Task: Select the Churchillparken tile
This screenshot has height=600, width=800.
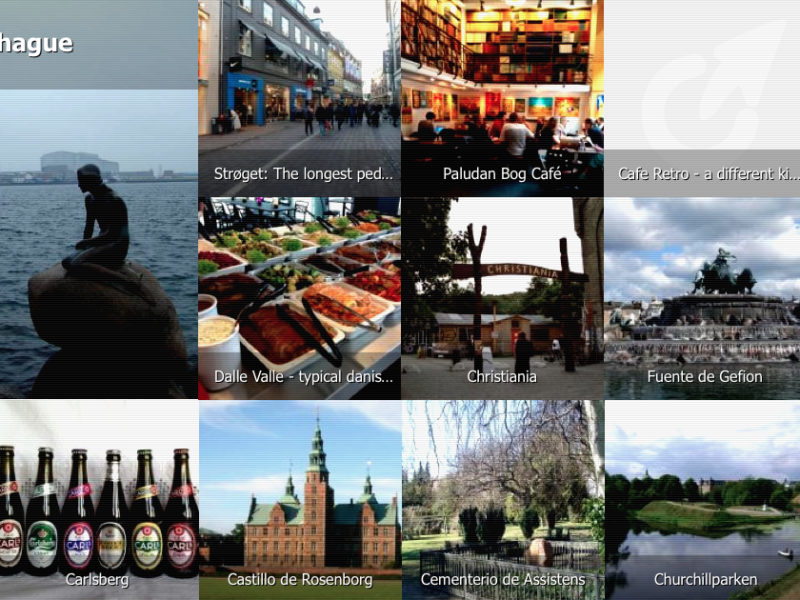Action: point(702,500)
